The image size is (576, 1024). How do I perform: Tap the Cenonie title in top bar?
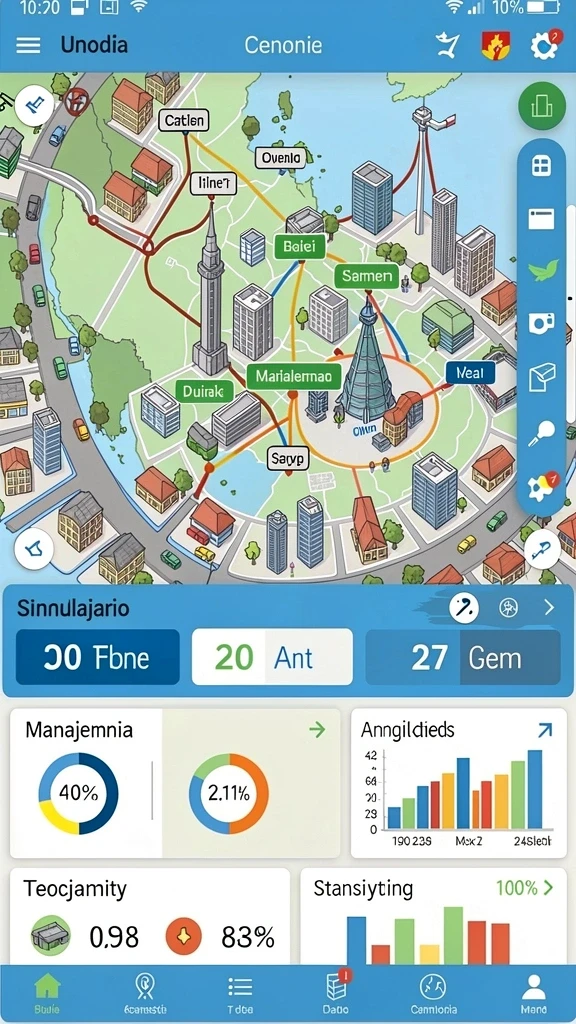coord(283,45)
